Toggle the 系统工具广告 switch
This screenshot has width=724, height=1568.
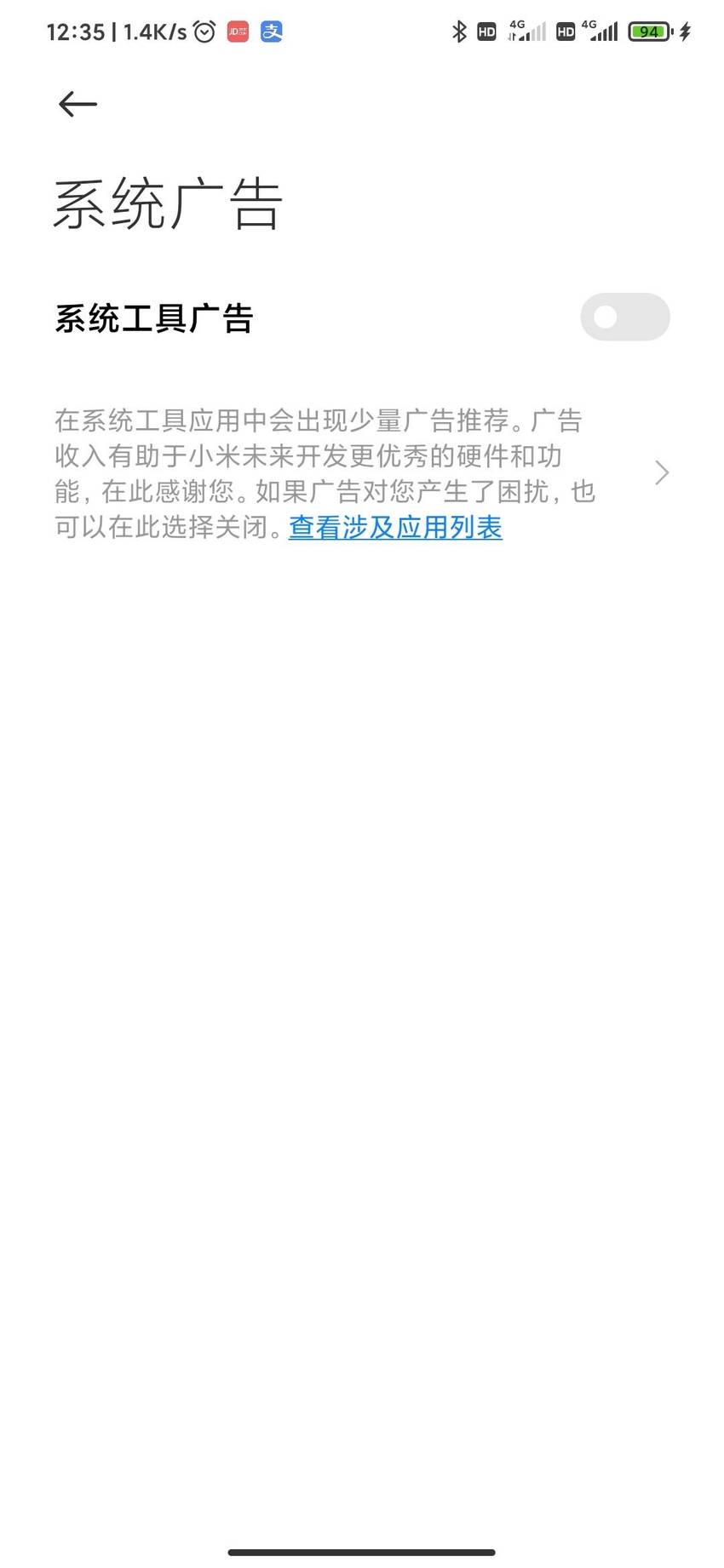[x=625, y=318]
